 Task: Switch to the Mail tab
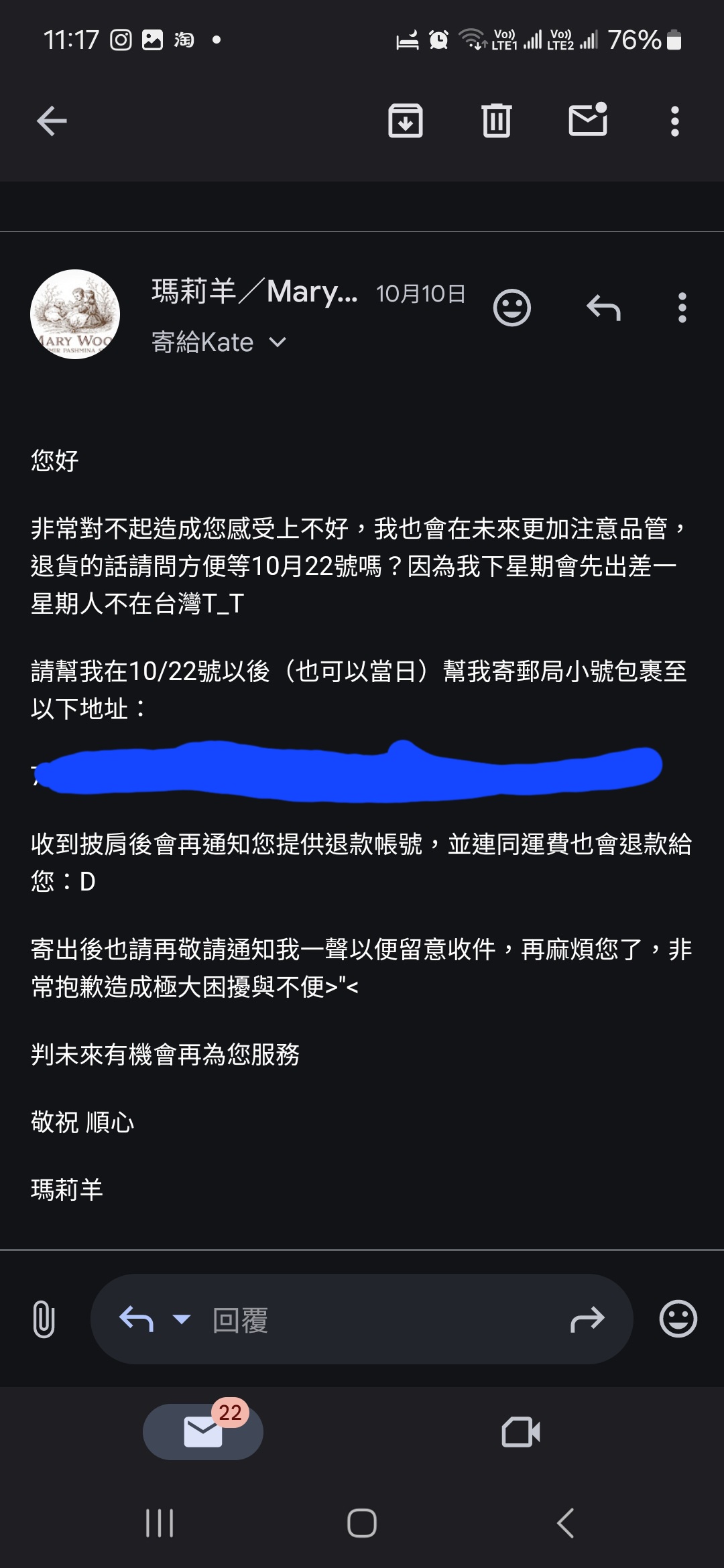[202, 1432]
